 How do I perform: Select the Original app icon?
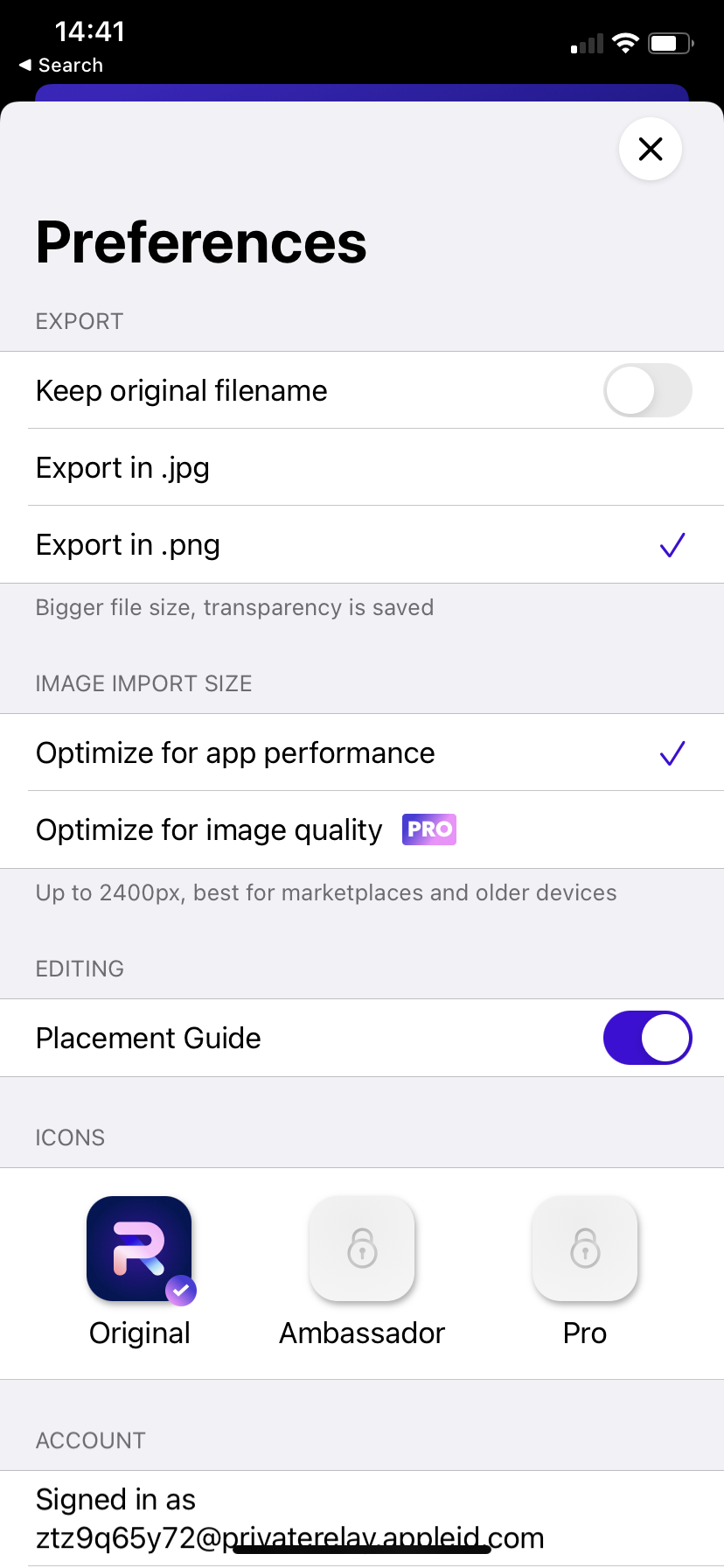pyautogui.click(x=140, y=1249)
